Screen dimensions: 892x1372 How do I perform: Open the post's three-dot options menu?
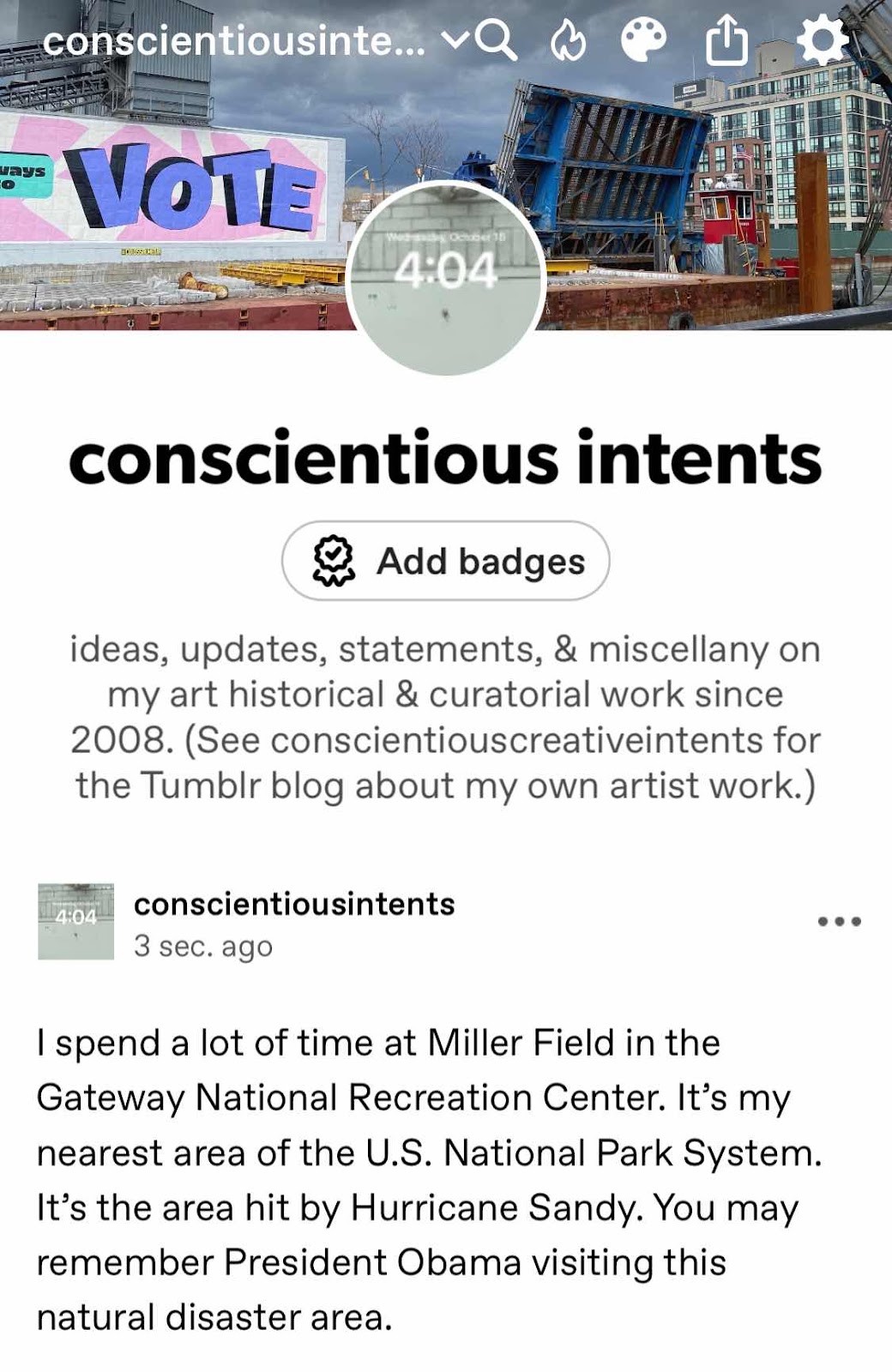pyautogui.click(x=839, y=922)
